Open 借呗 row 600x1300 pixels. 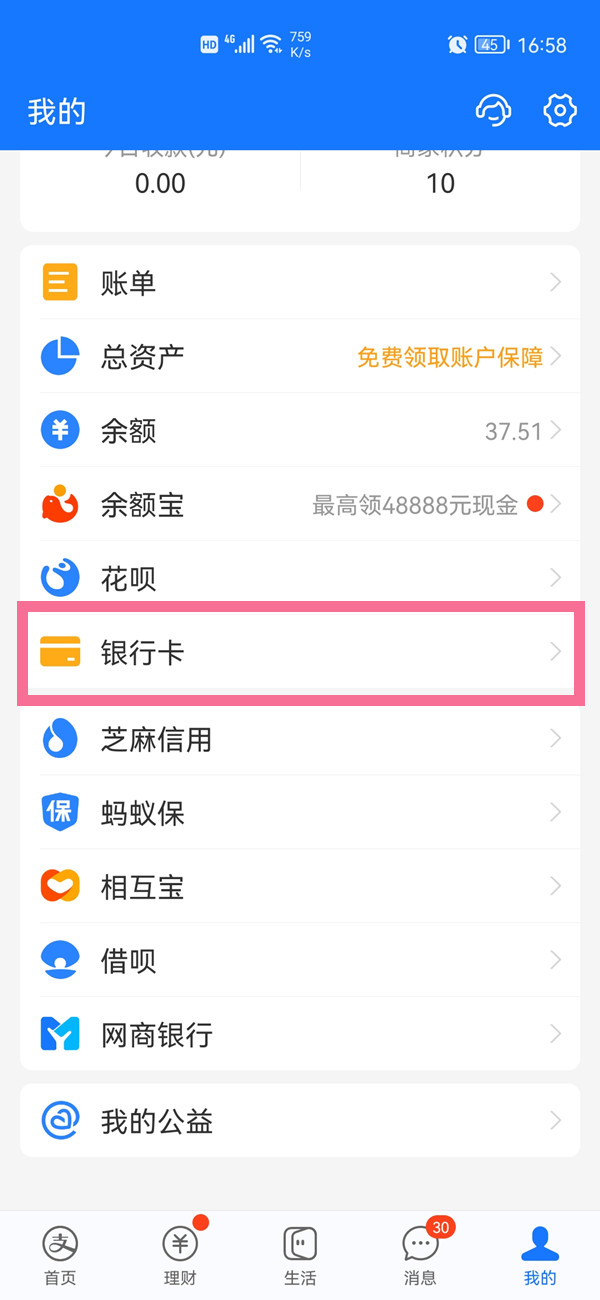[x=300, y=960]
